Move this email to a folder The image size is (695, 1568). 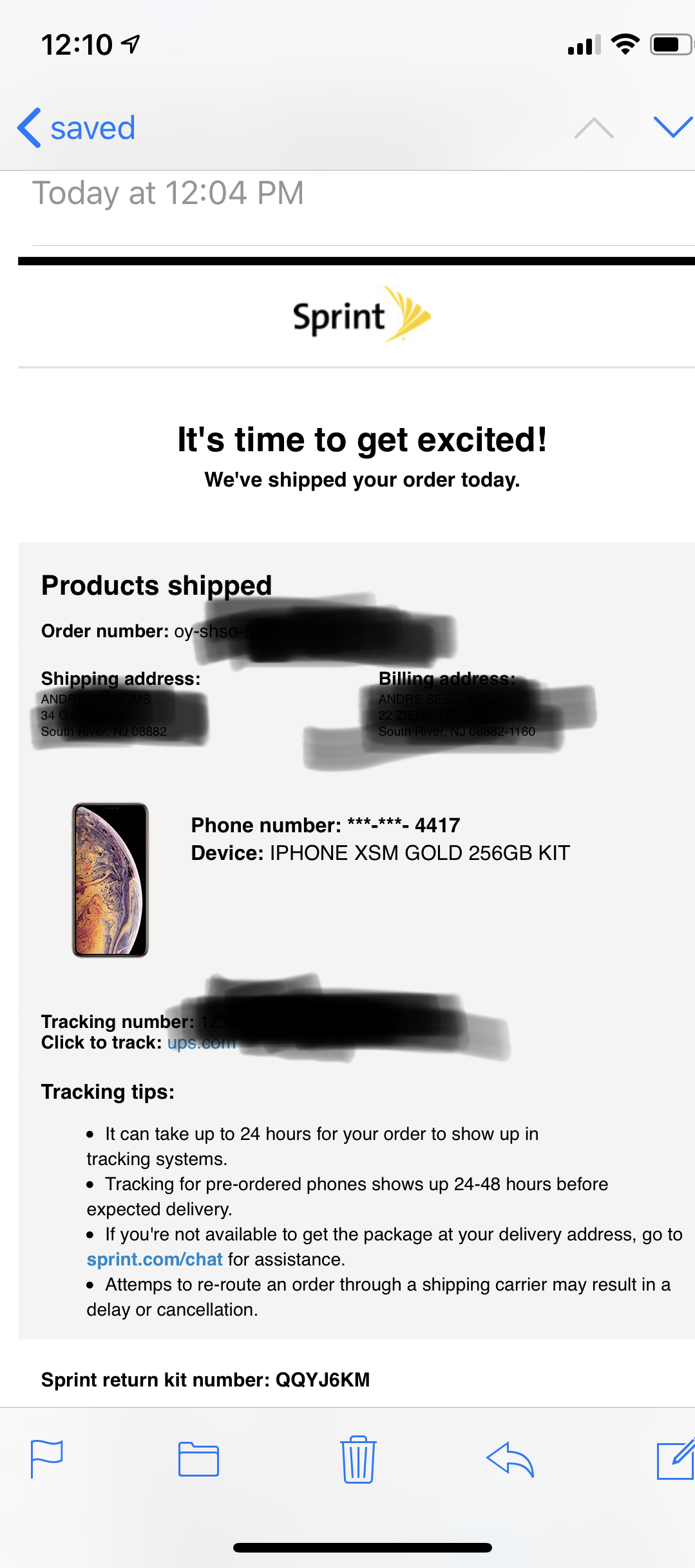[x=198, y=1459]
